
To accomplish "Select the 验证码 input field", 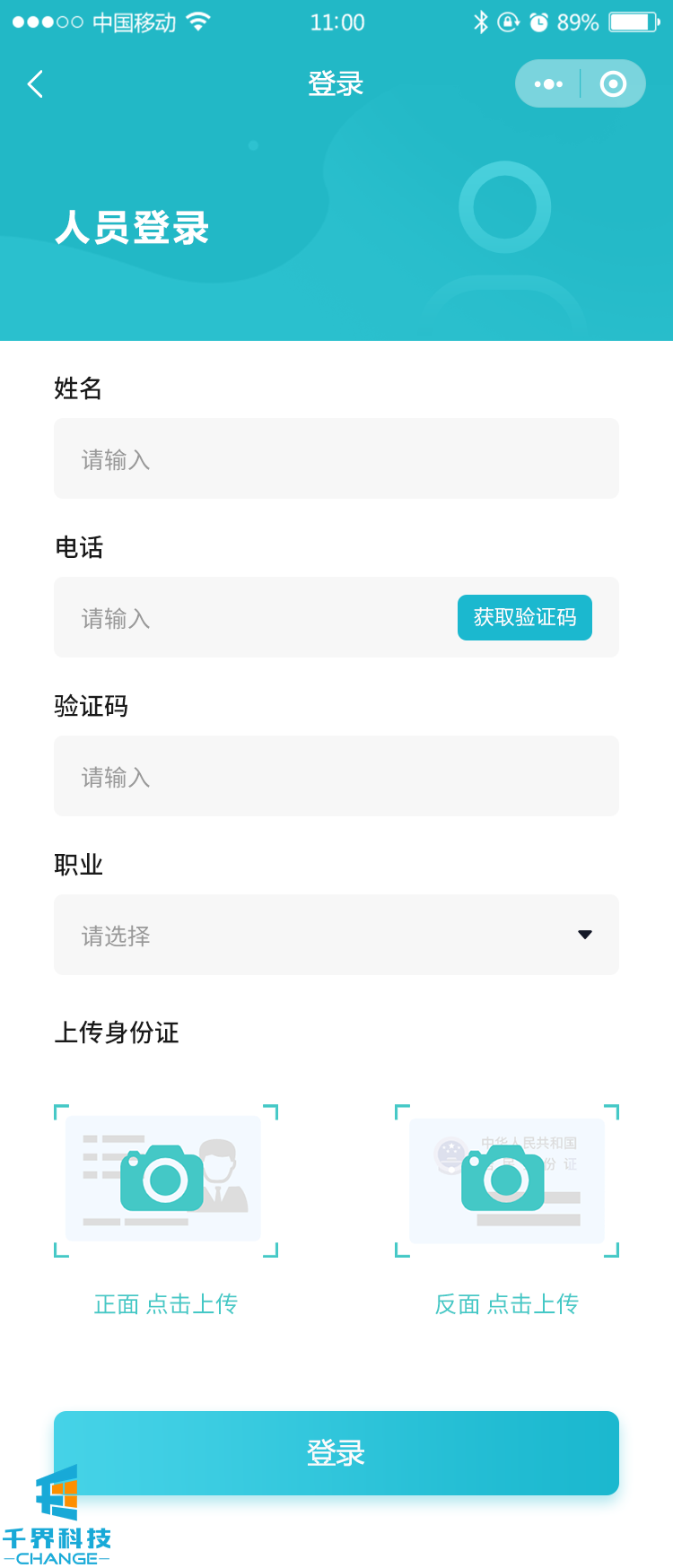I will [336, 776].
